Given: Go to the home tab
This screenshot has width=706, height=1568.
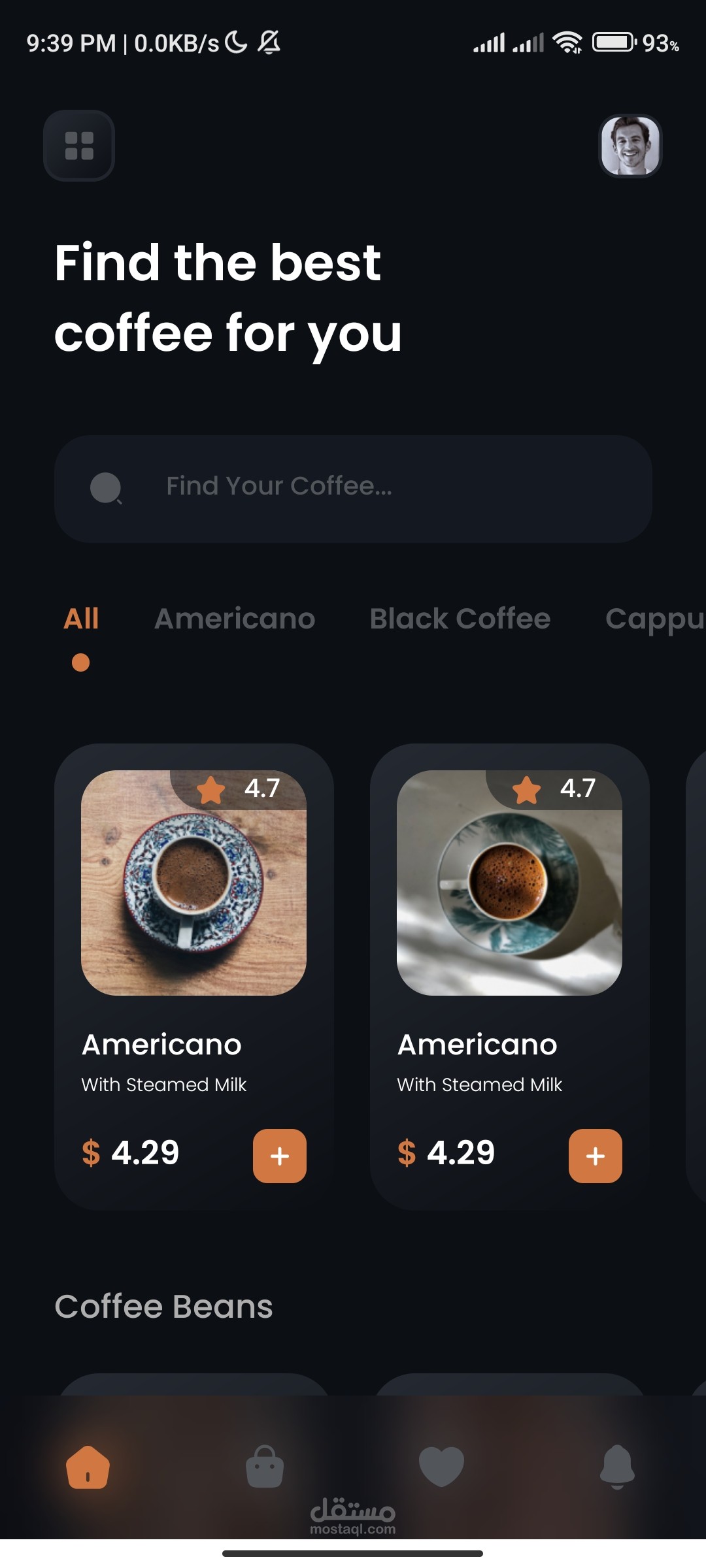Looking at the screenshot, I should coord(88,1467).
